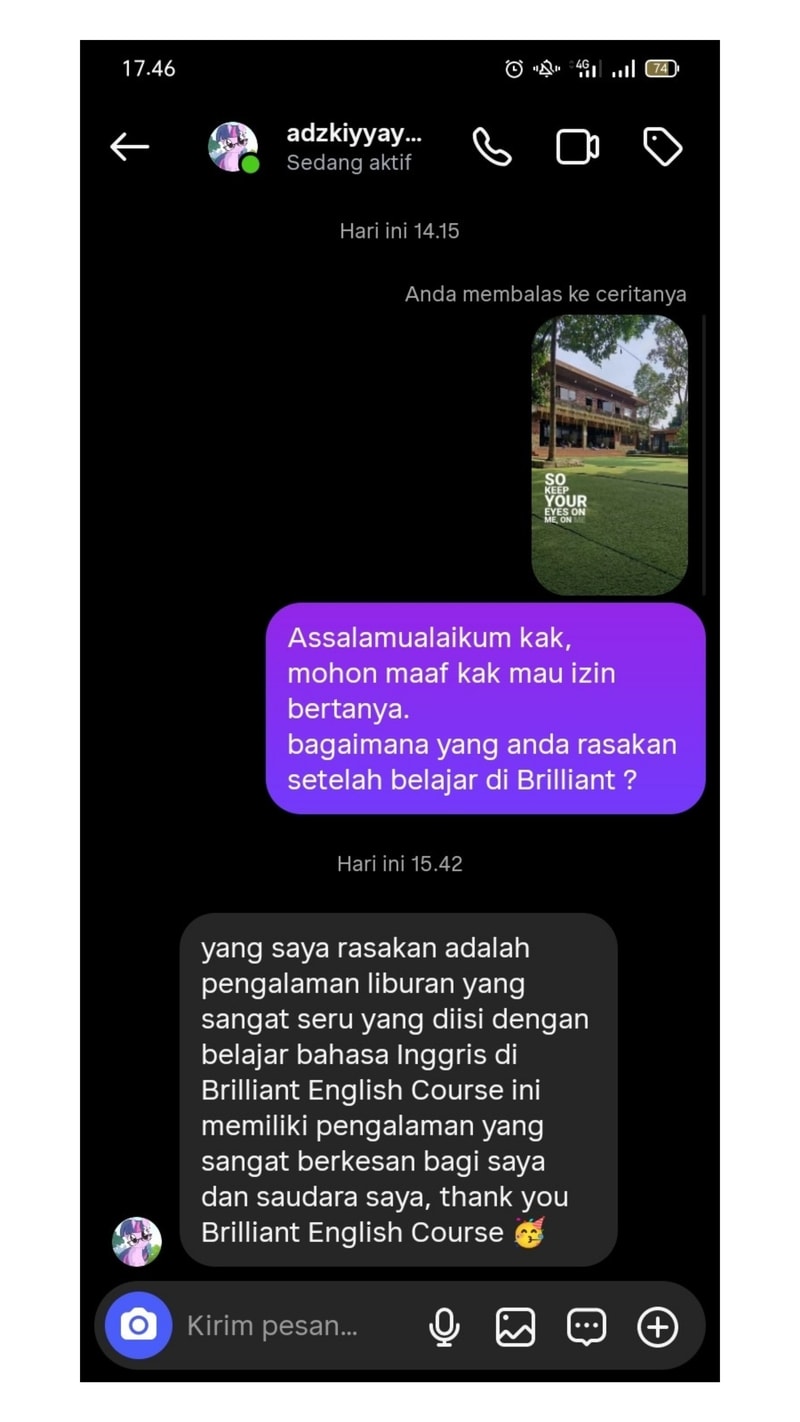Focus the Kirim pesan message field
The image size is (800, 1422).
(x=290, y=1326)
